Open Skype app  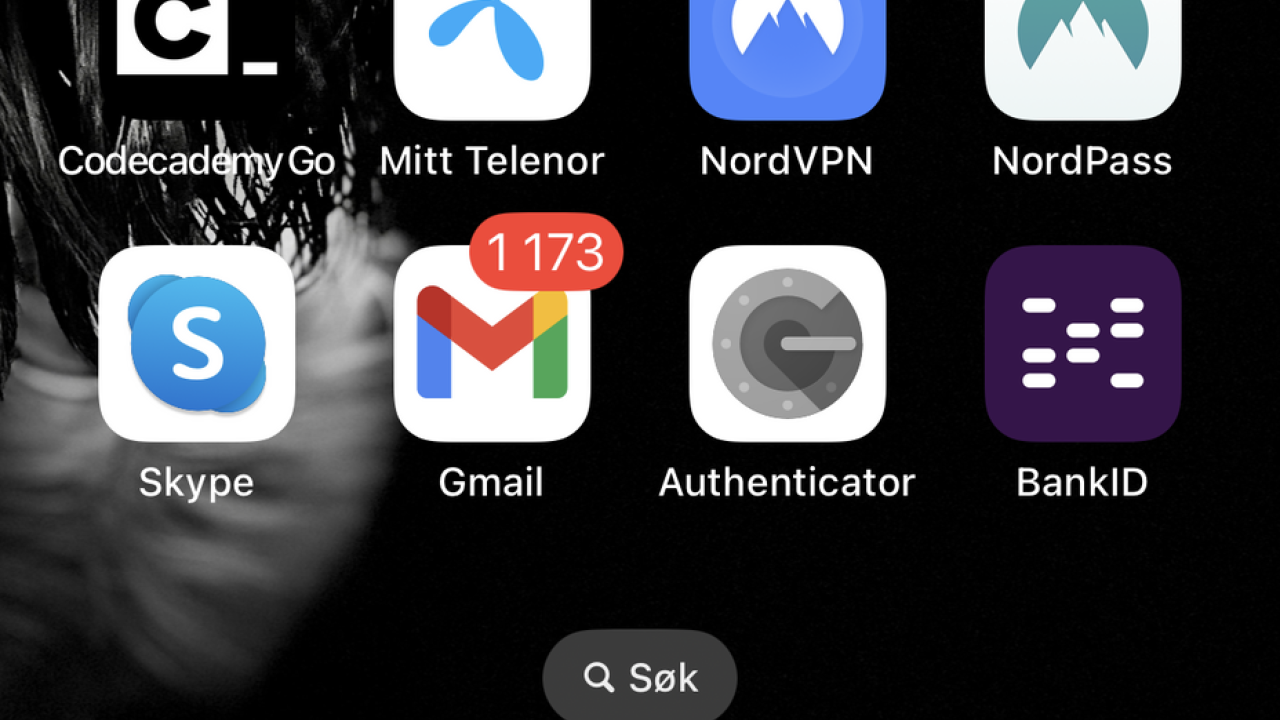(196, 343)
